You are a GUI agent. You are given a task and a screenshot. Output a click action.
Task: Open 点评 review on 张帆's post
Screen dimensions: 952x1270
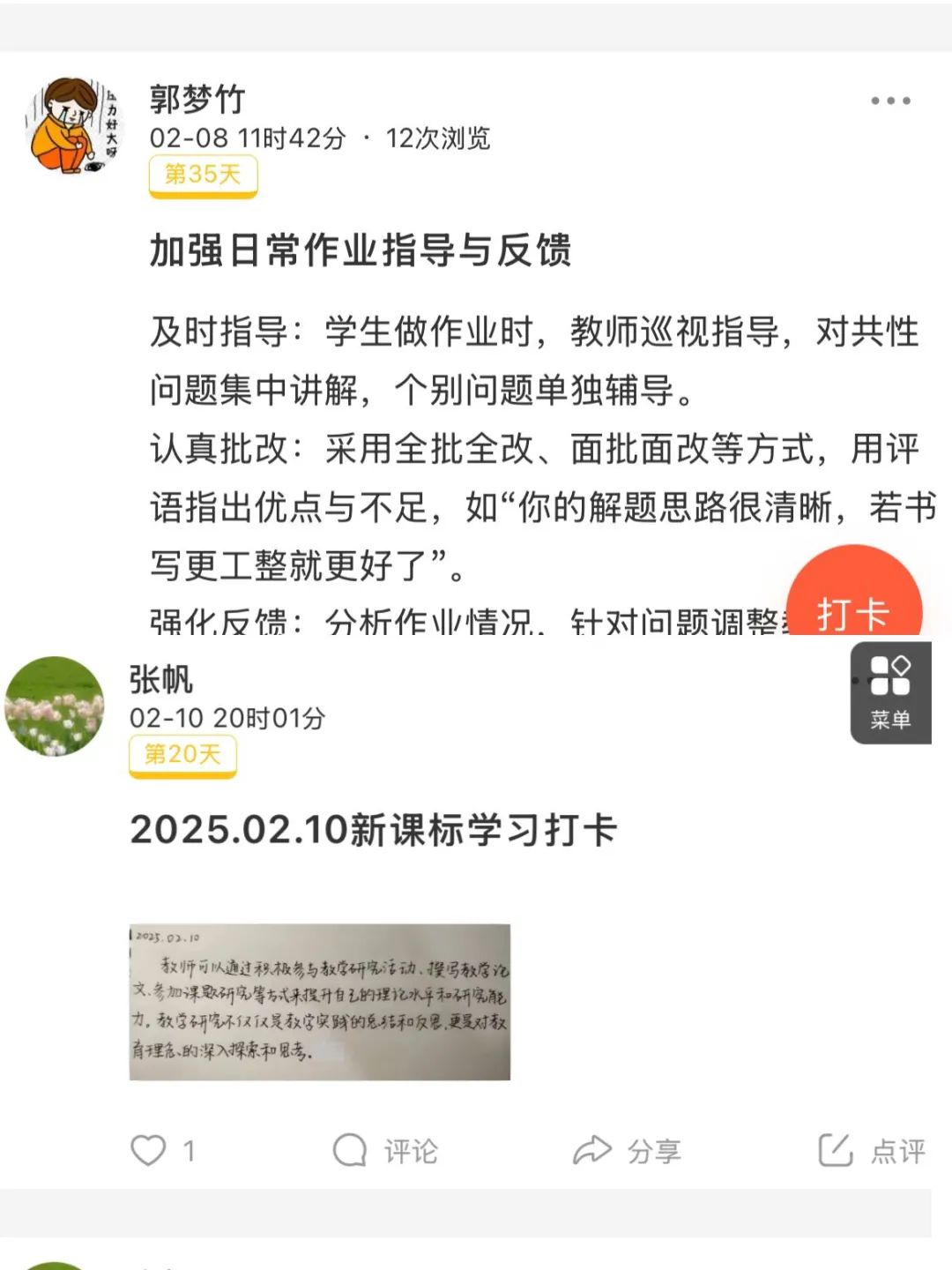coord(872,1150)
